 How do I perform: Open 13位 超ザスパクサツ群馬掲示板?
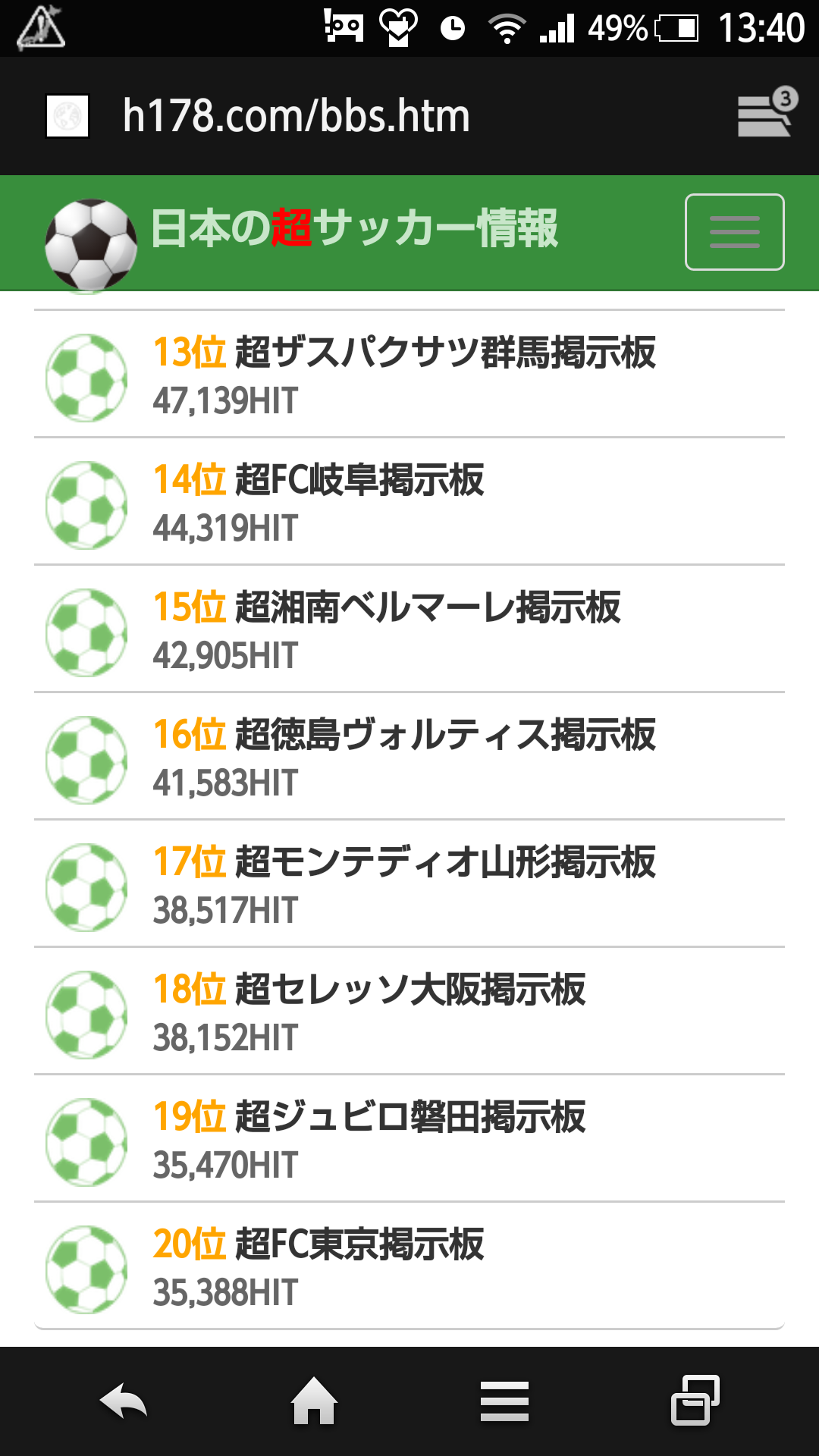tap(409, 375)
